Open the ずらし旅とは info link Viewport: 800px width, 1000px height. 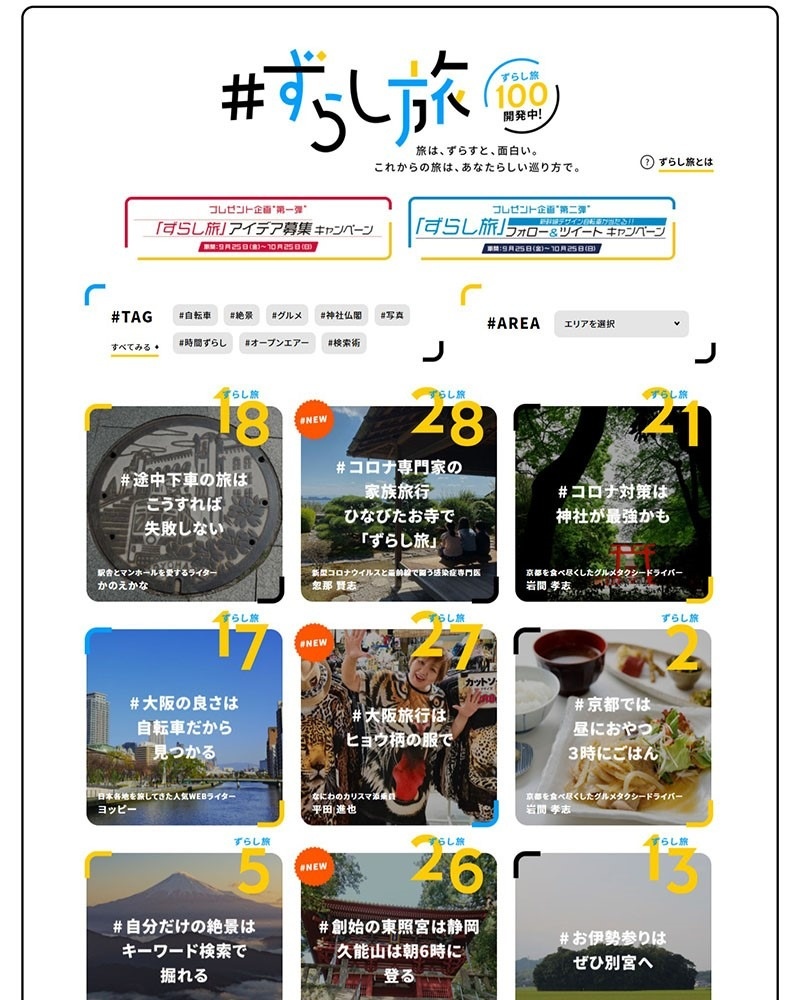coord(679,162)
